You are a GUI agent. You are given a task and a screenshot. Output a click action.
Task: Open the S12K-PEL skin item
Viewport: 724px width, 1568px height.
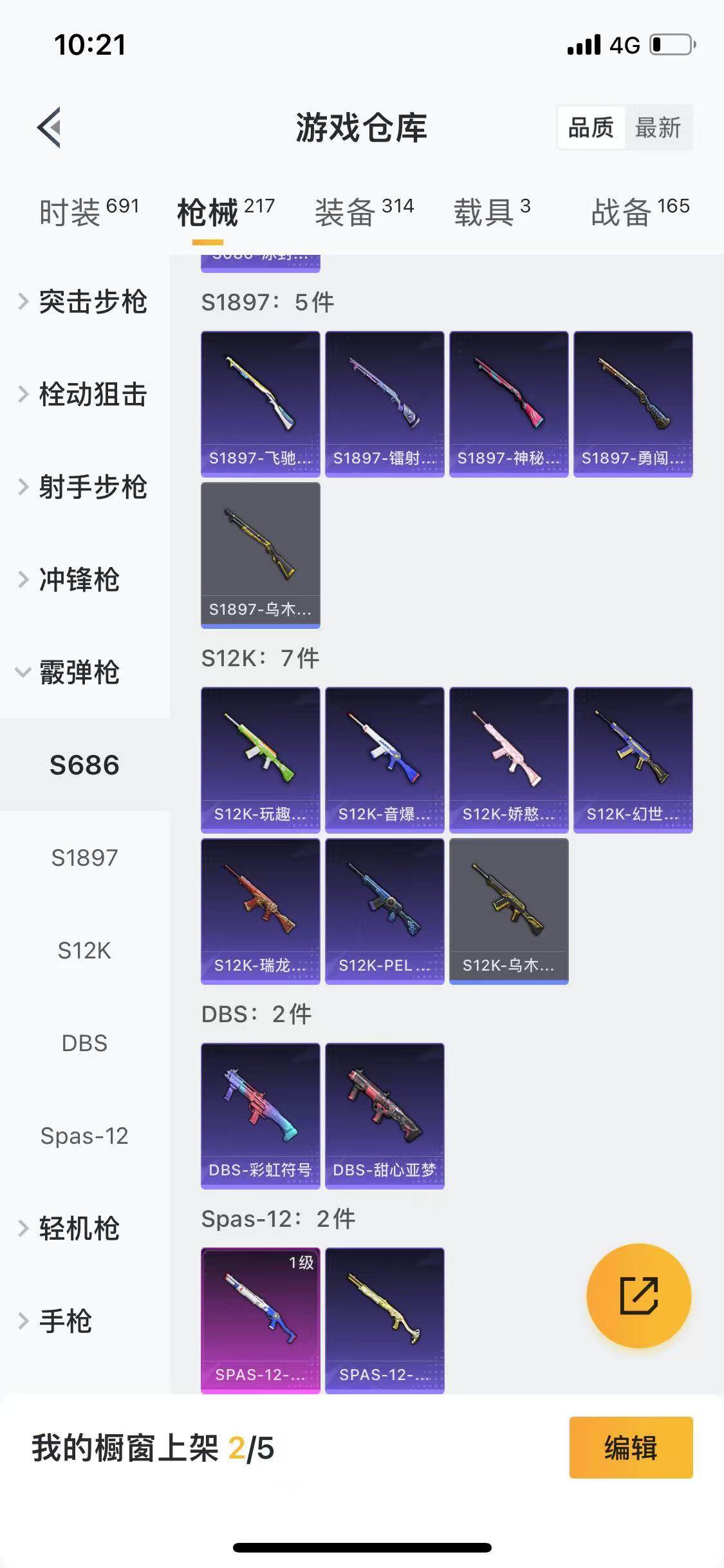click(384, 910)
